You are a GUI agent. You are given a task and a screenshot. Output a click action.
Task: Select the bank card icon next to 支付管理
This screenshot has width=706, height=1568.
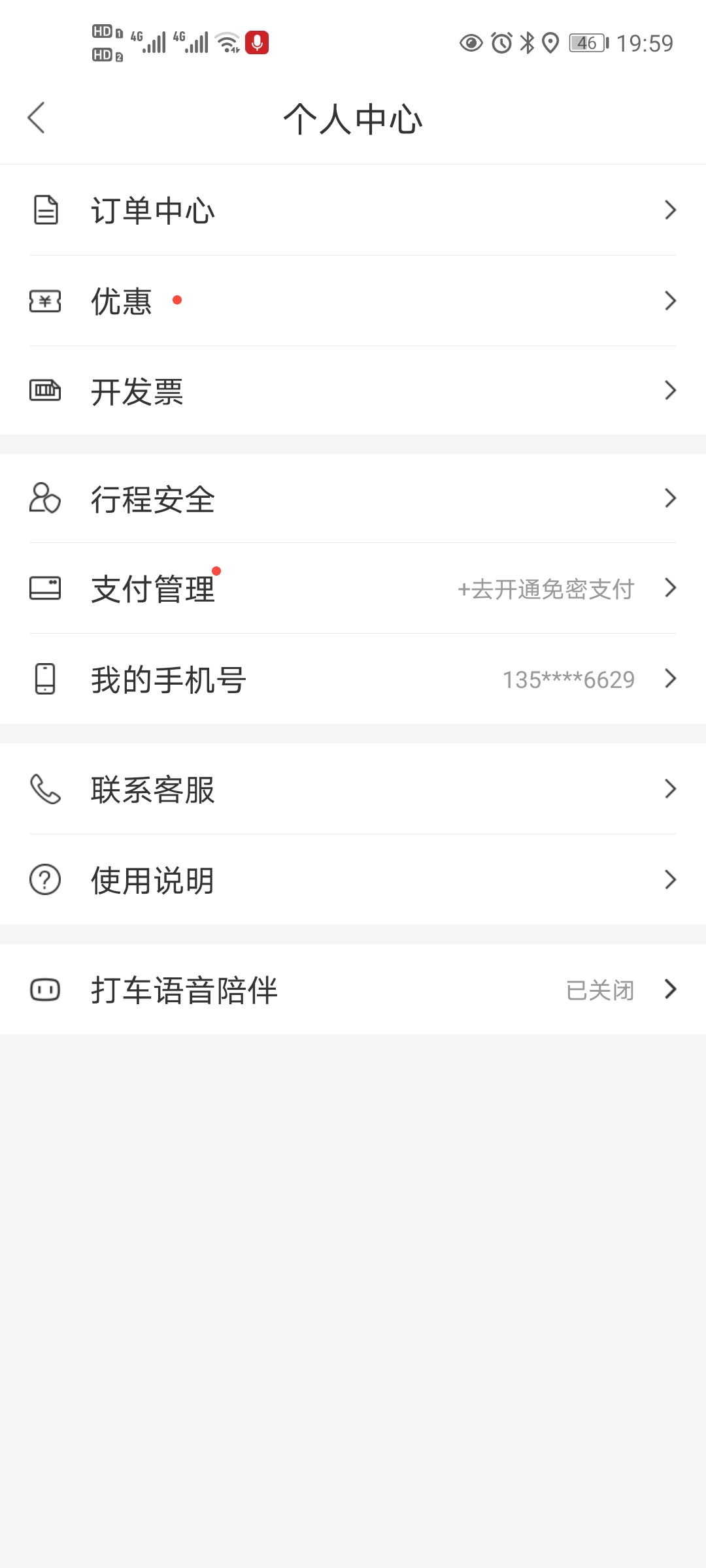(x=44, y=589)
